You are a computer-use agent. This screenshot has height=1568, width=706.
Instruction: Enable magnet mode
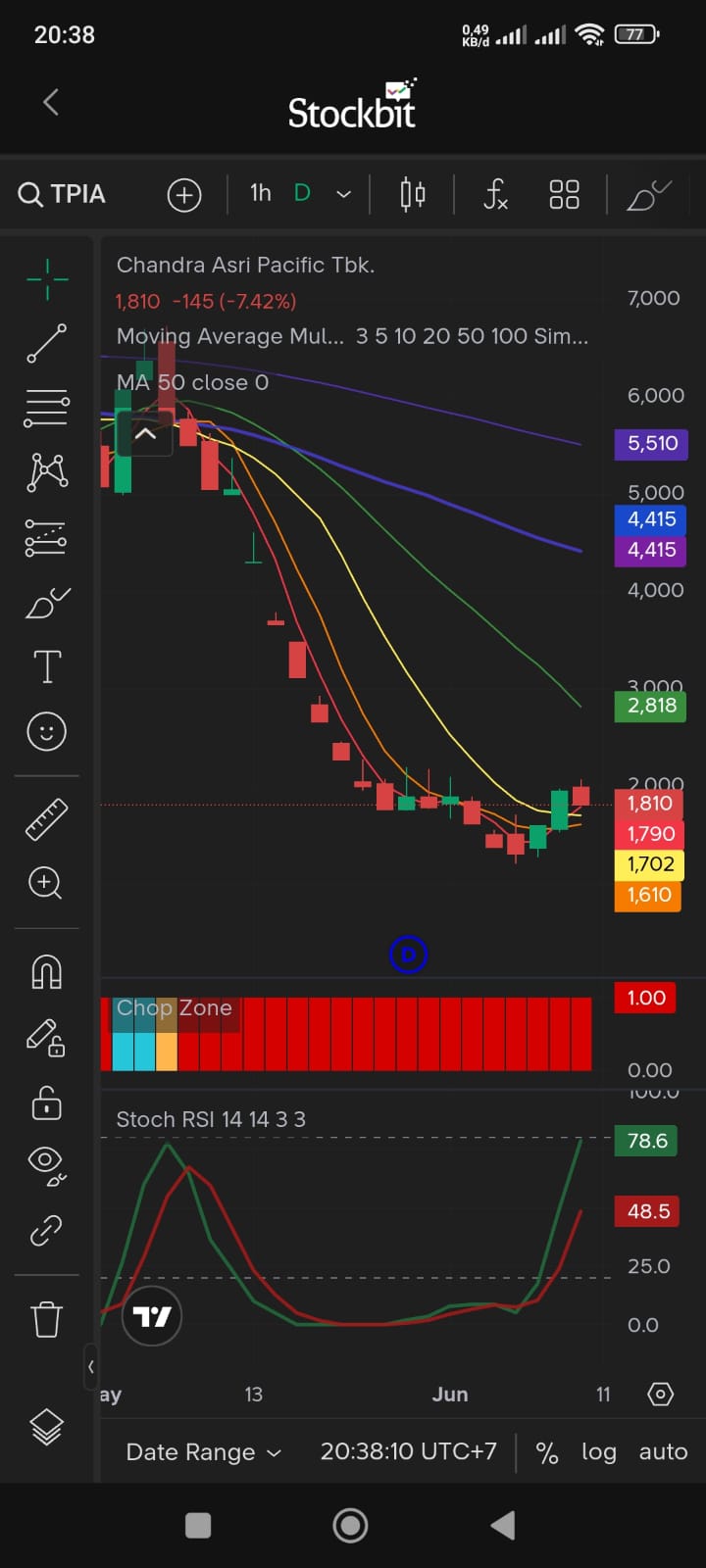pos(46,971)
